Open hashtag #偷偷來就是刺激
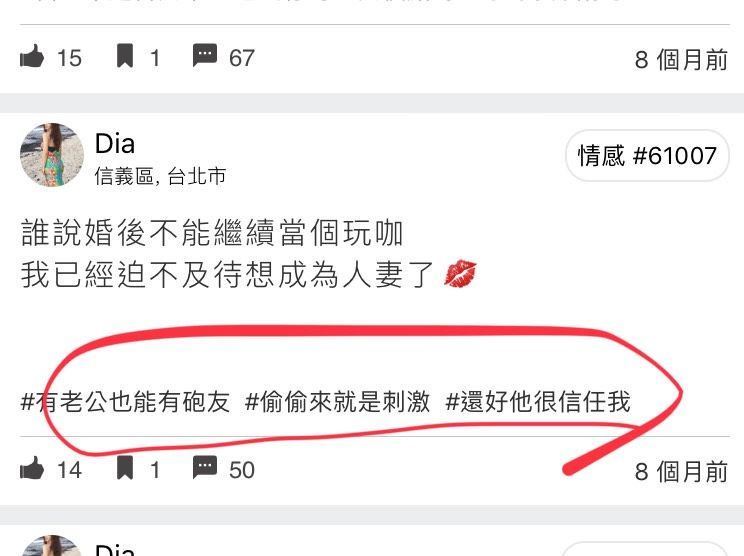This screenshot has width=744, height=556. (x=337, y=402)
